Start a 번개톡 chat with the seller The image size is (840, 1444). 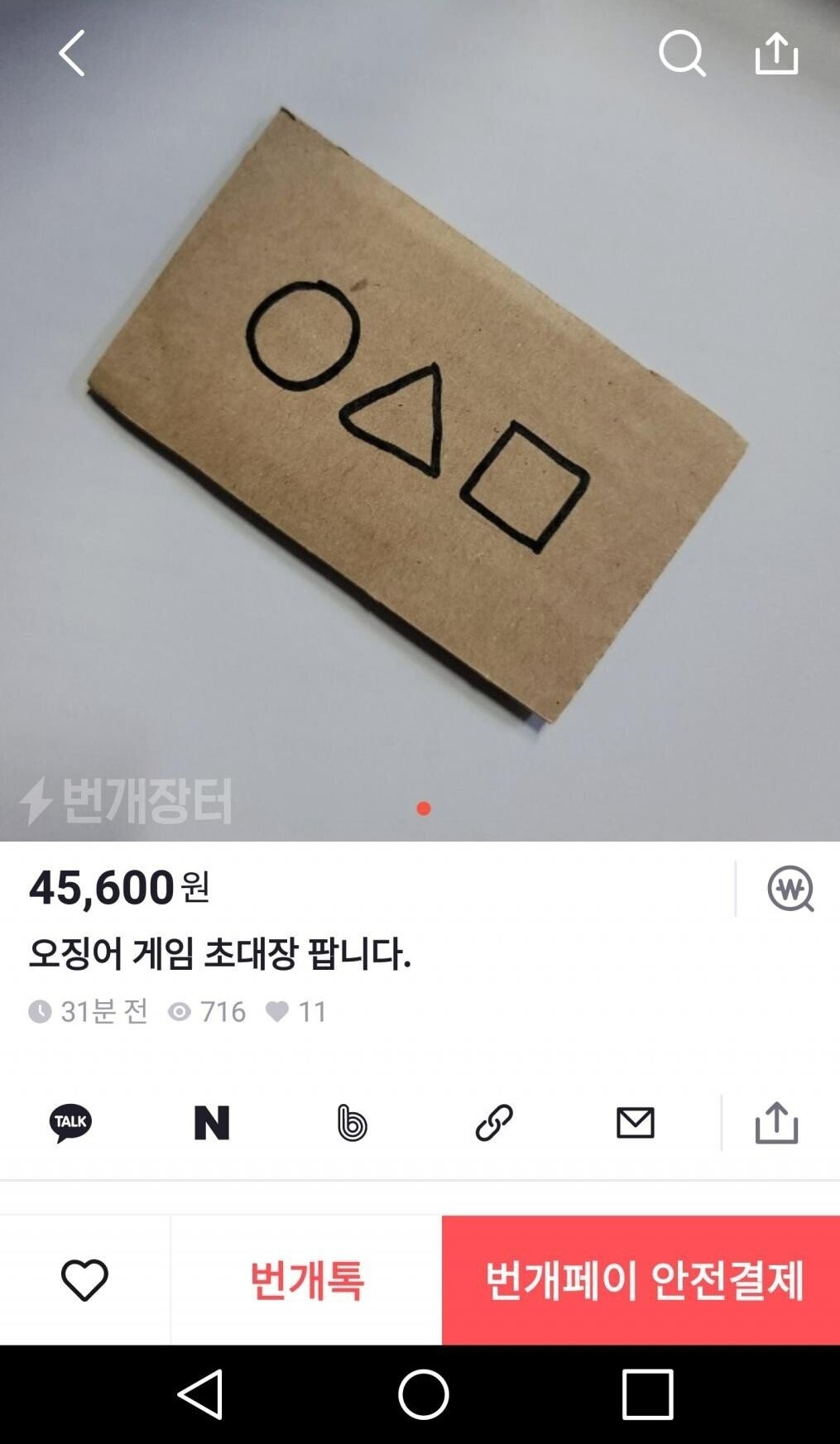tap(306, 1279)
